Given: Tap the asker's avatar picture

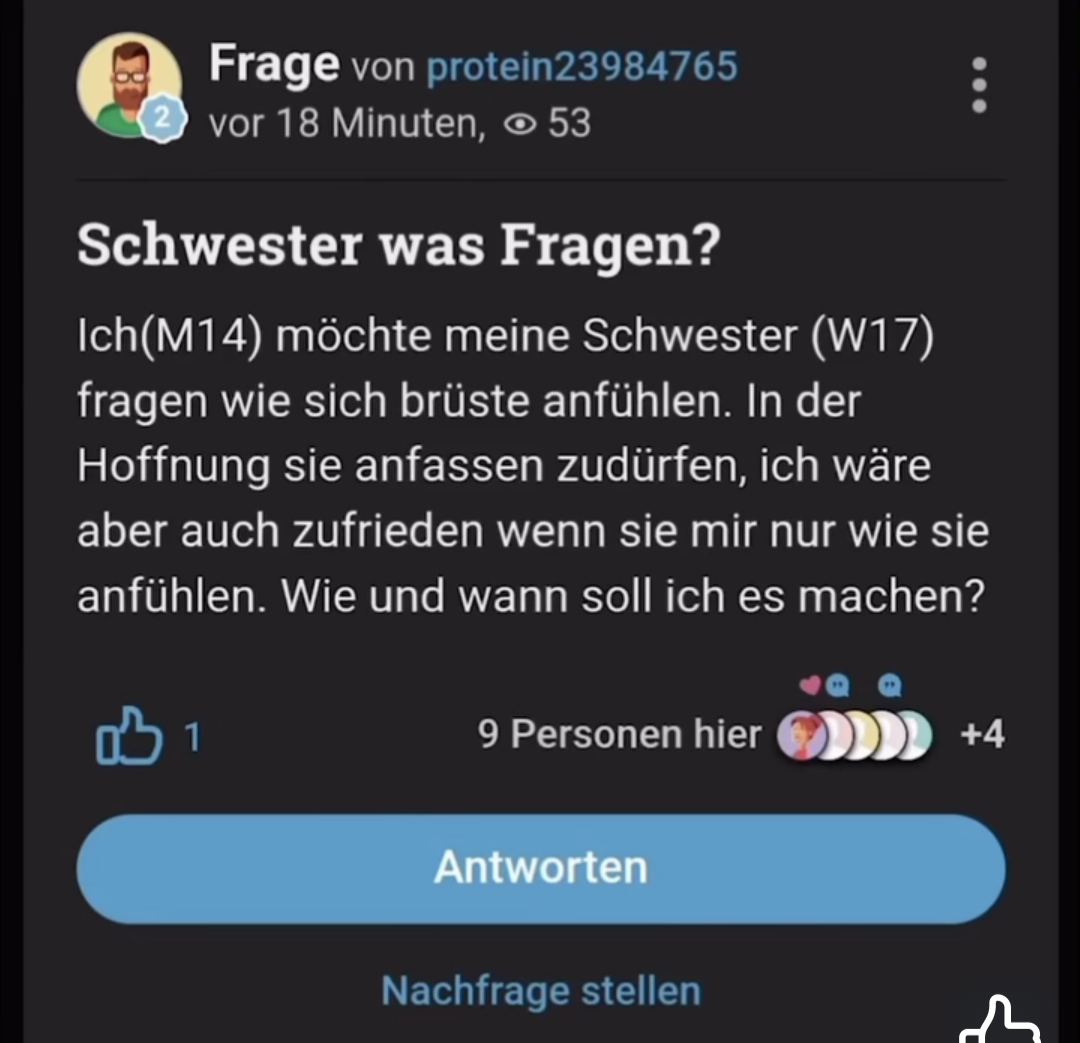Looking at the screenshot, I should coord(129,84).
